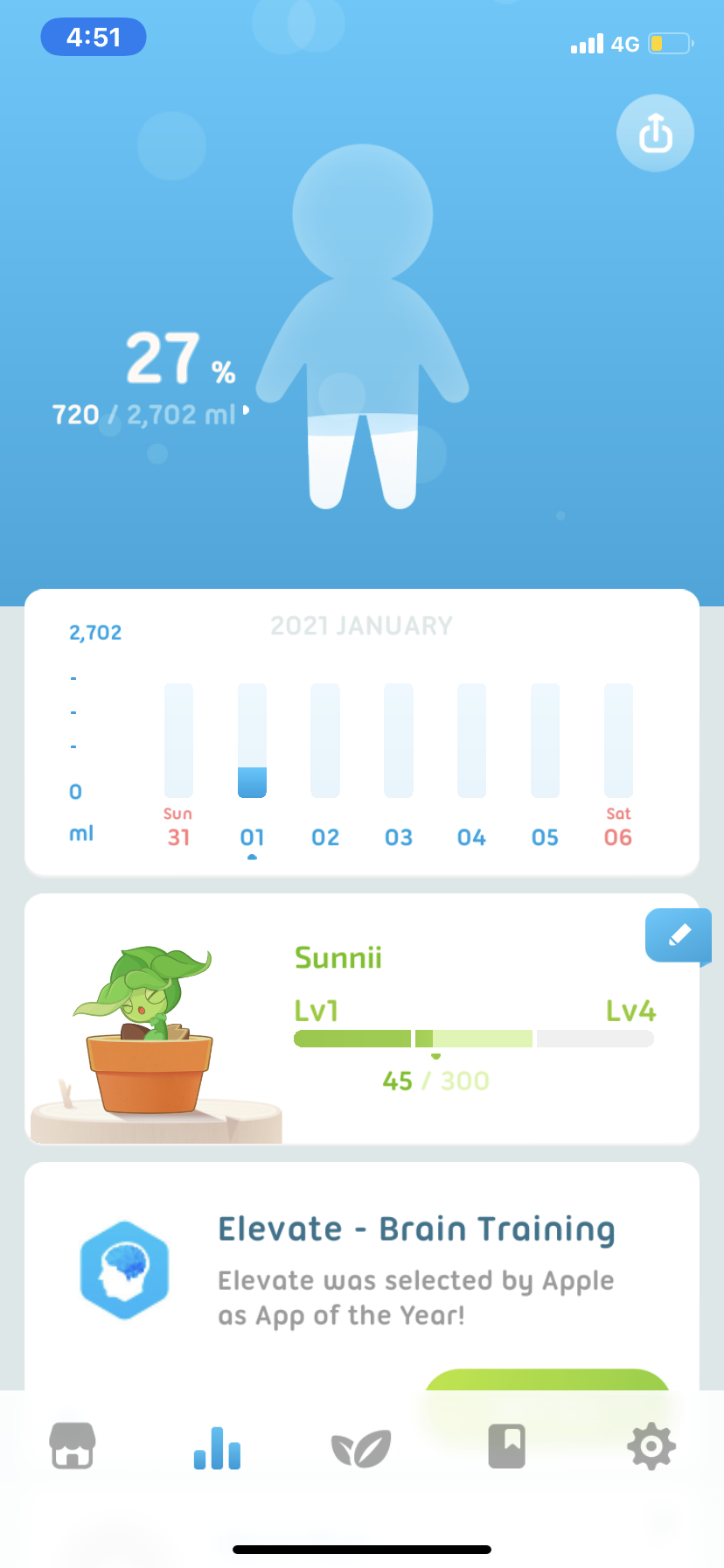Open the shop tab
The width and height of the screenshot is (724, 1568).
pyautogui.click(x=73, y=1445)
